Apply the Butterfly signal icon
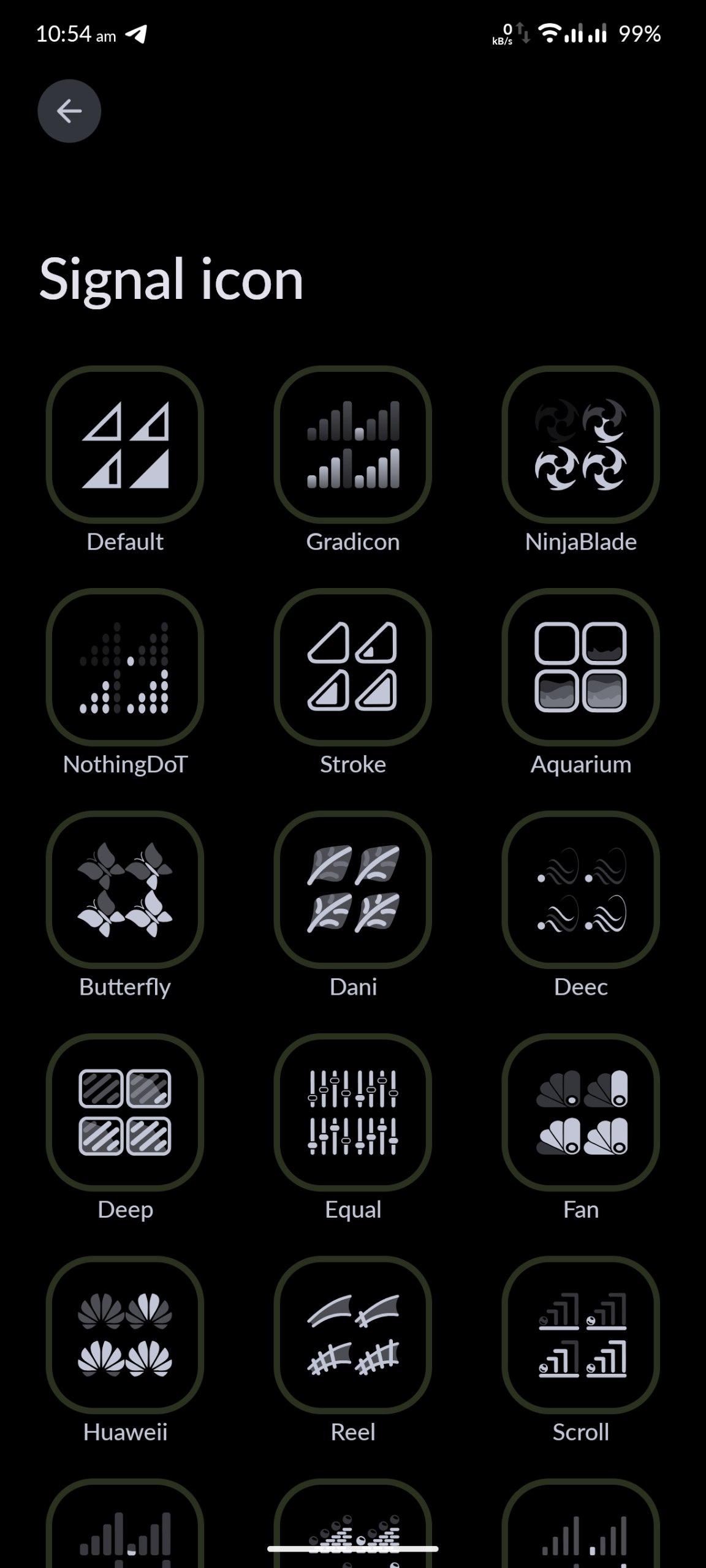 (125, 889)
